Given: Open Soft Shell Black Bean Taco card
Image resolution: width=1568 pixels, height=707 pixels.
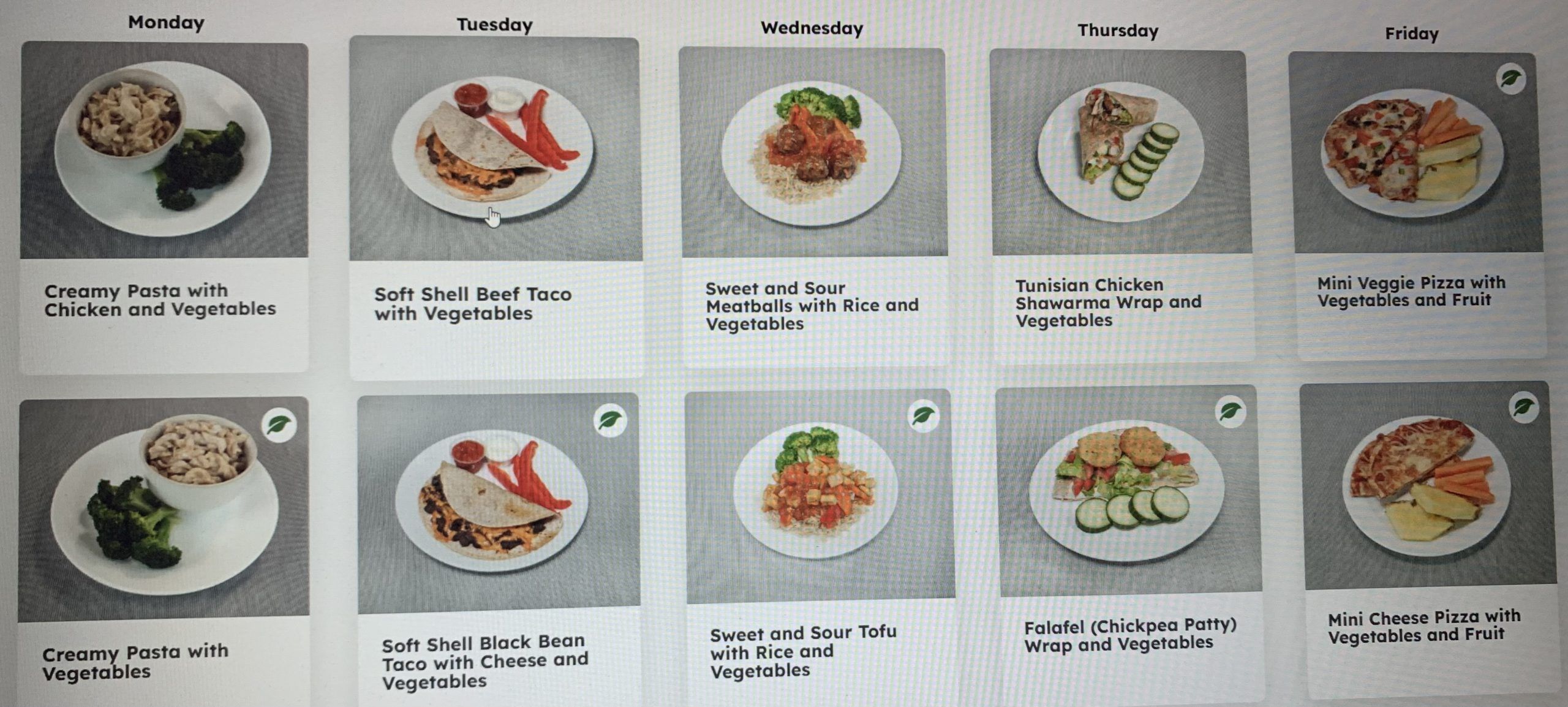Looking at the screenshot, I should pos(497,502).
